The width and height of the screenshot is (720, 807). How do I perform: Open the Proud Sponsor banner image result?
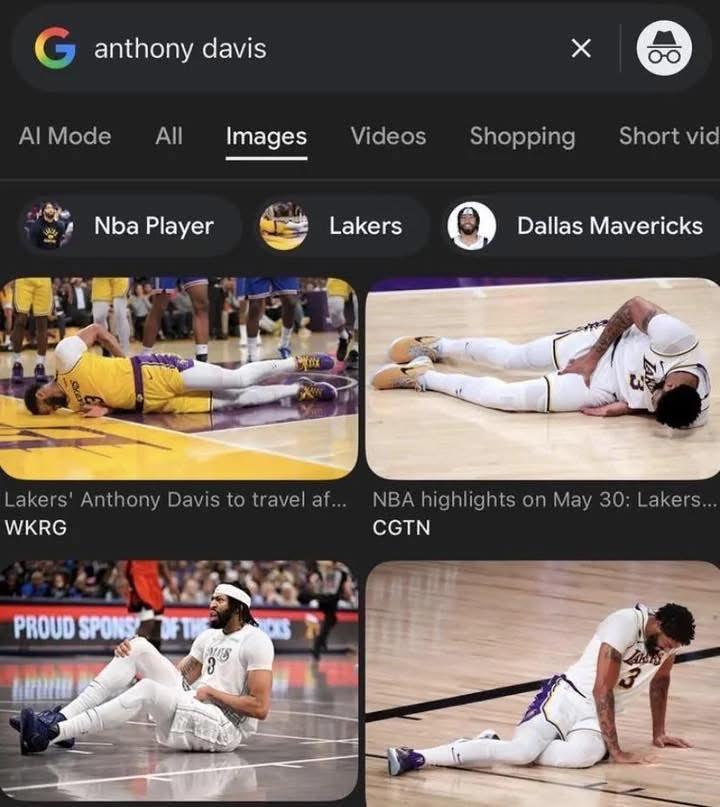(x=179, y=680)
